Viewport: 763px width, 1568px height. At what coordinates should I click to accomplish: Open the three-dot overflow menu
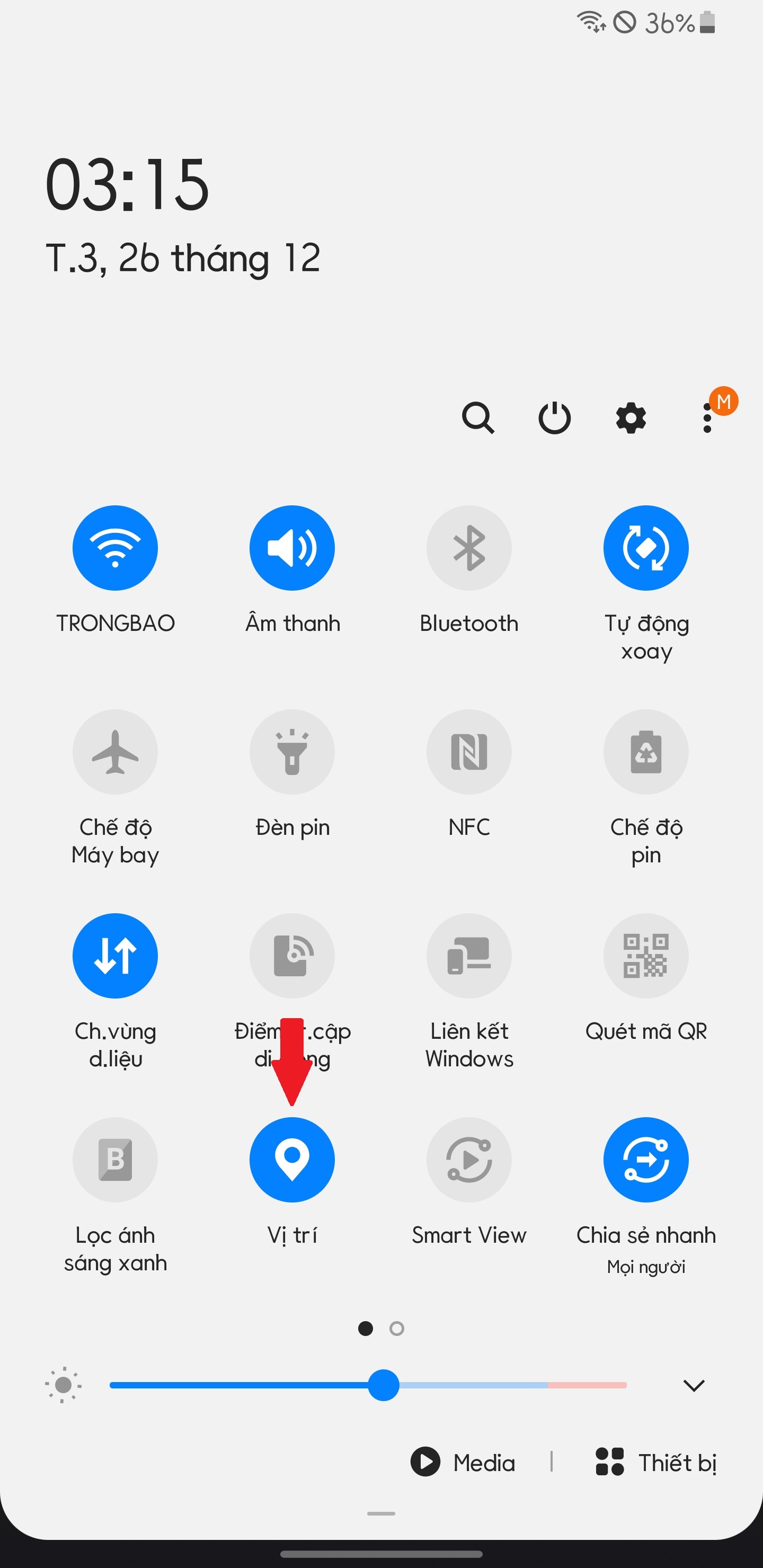pyautogui.click(x=707, y=418)
